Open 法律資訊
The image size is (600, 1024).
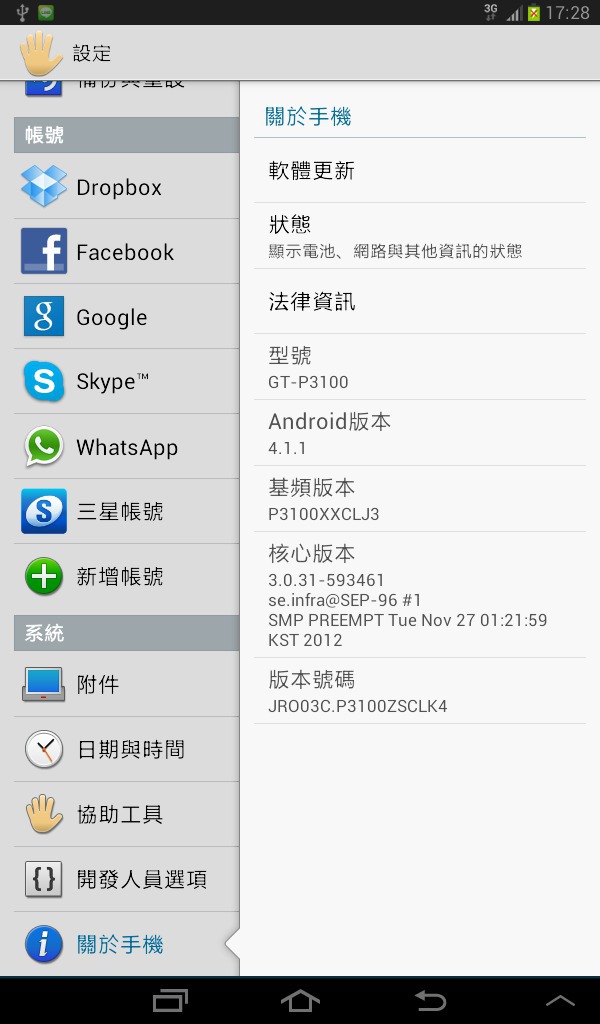point(420,301)
